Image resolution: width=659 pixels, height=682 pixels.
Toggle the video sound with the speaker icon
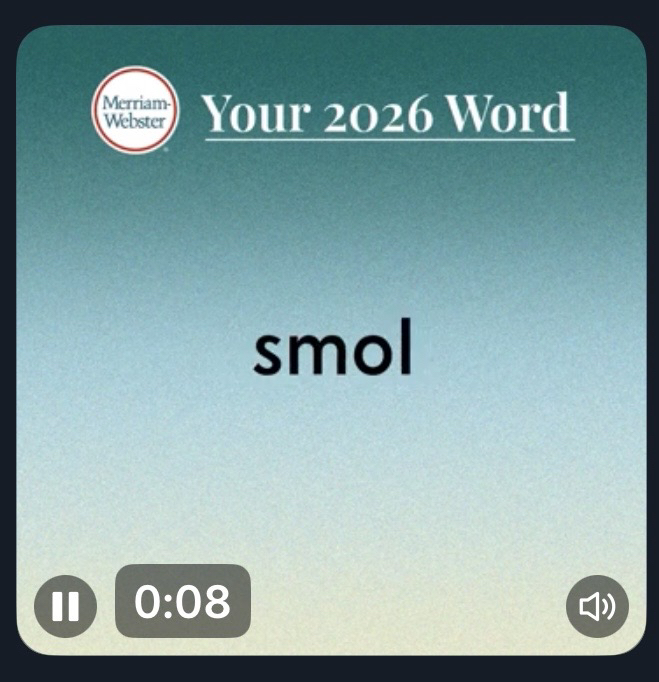pyautogui.click(x=597, y=606)
